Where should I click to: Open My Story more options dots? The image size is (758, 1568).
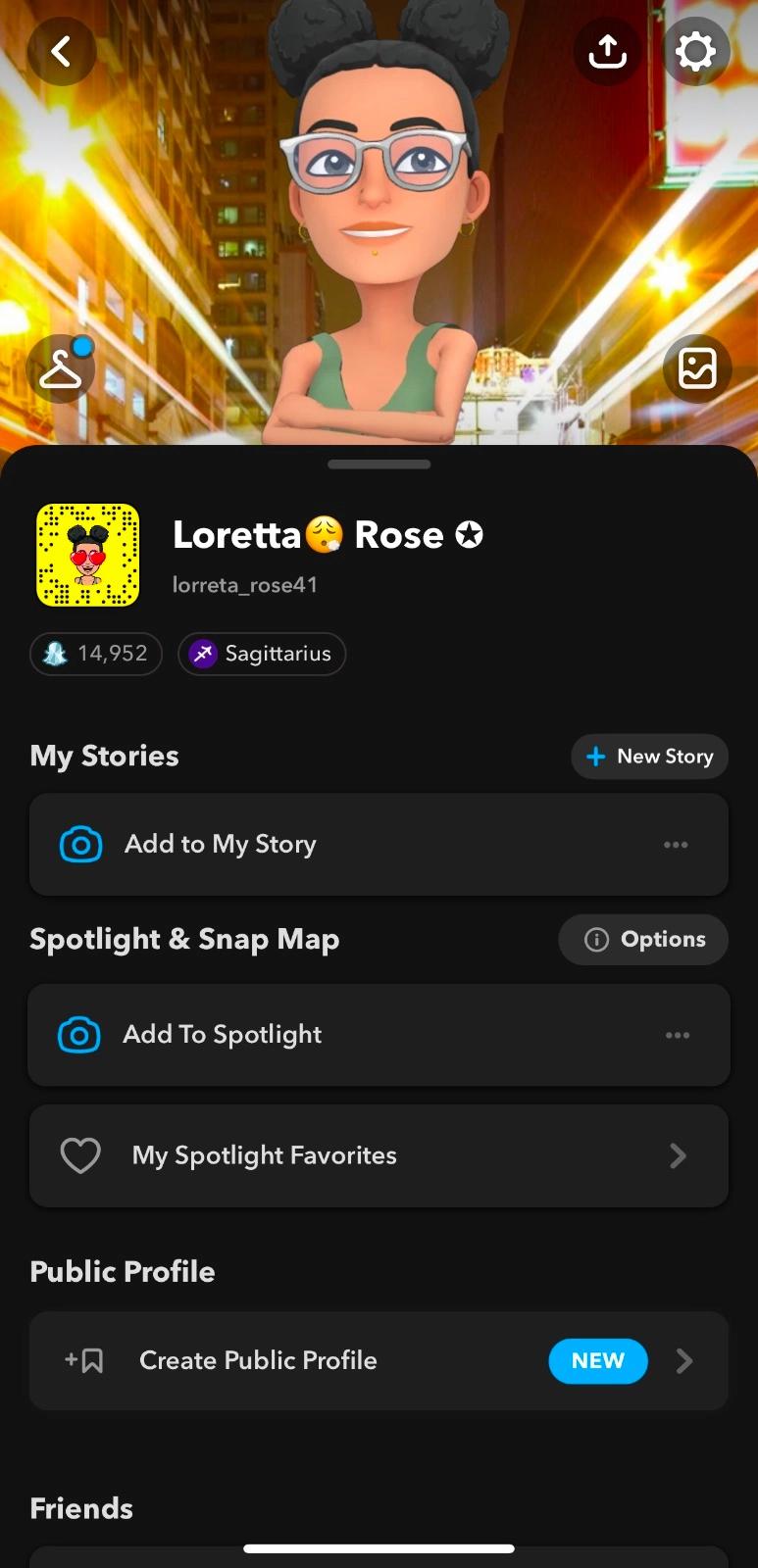(676, 844)
